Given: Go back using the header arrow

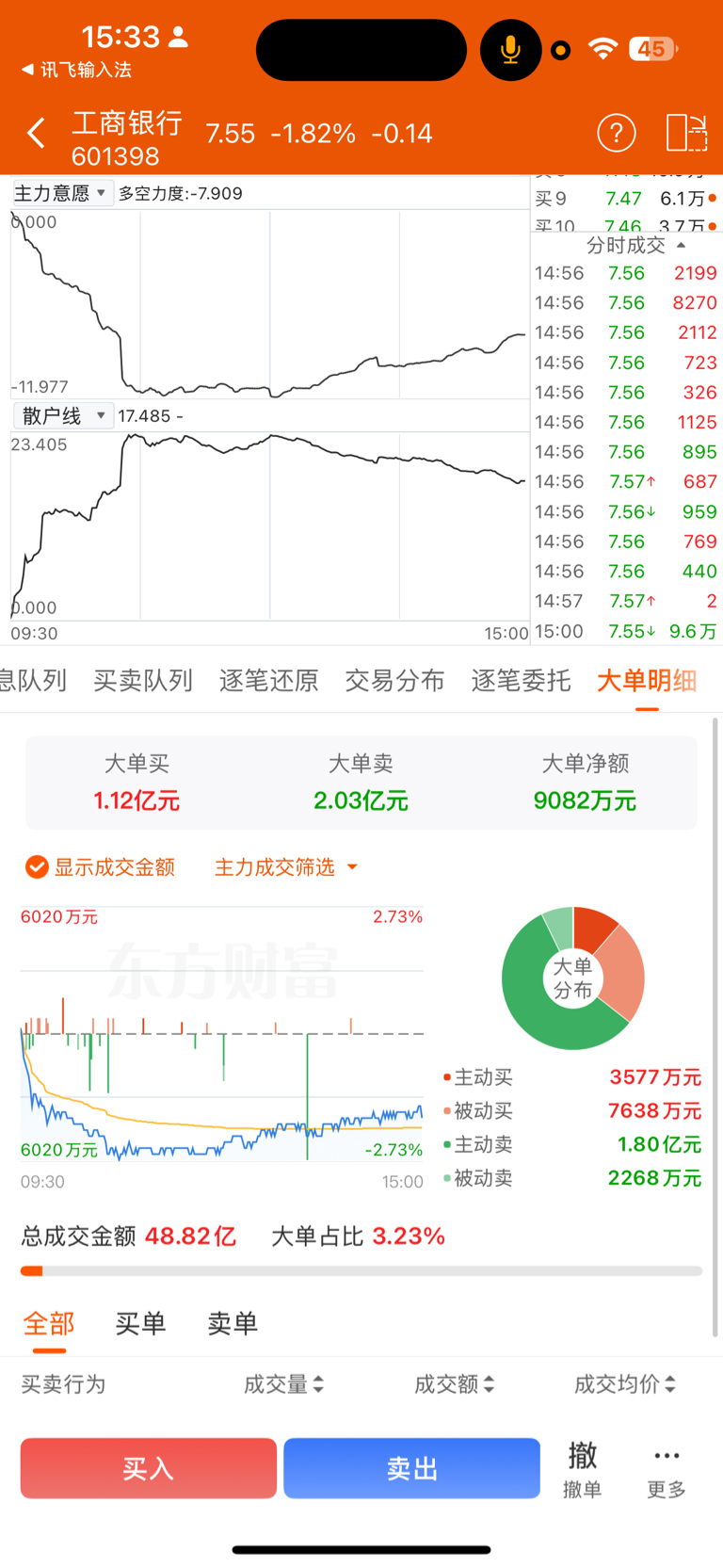Looking at the screenshot, I should [36, 134].
